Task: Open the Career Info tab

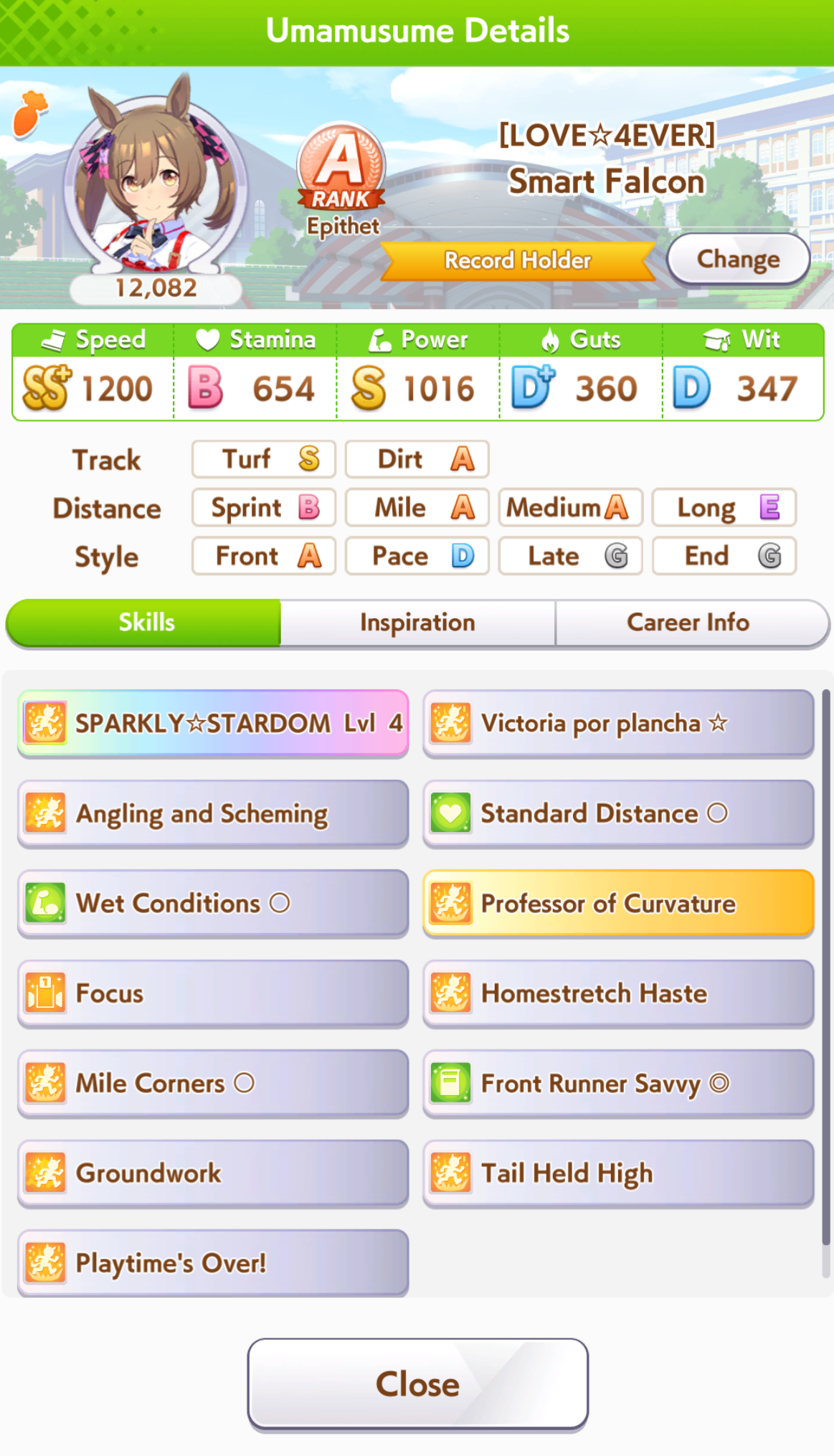Action: tap(688, 623)
